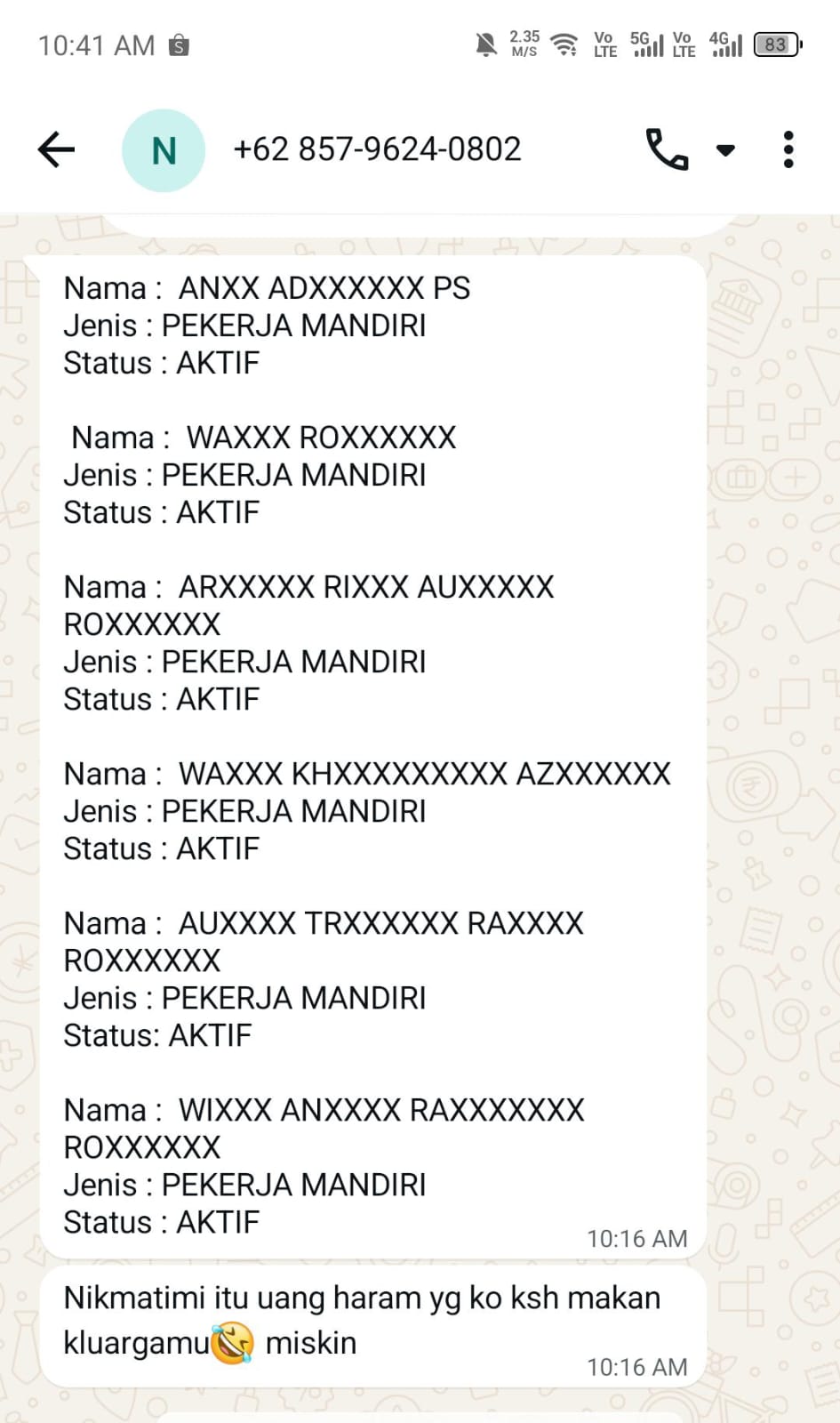Open the three-dot overflow menu

pyautogui.click(x=788, y=149)
